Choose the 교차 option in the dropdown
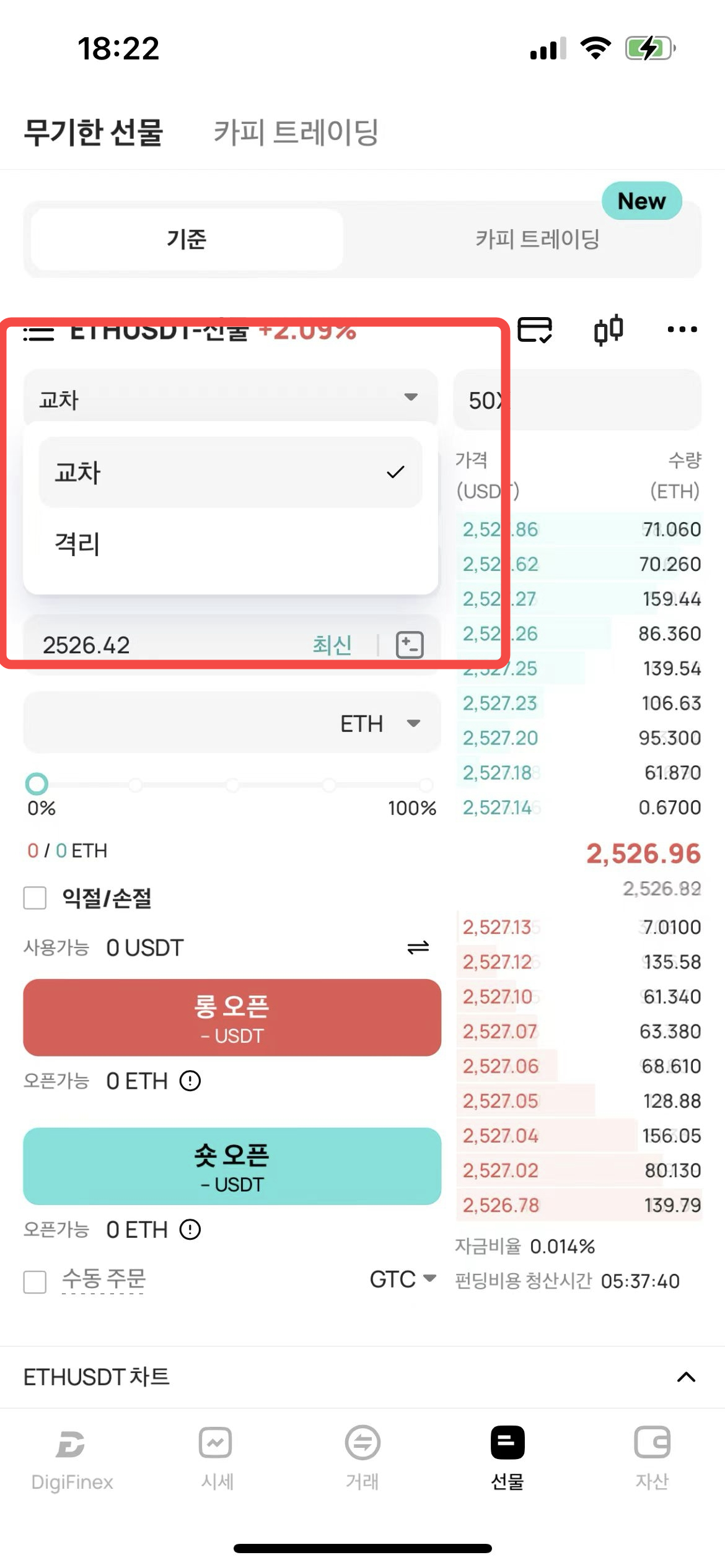 pos(231,473)
